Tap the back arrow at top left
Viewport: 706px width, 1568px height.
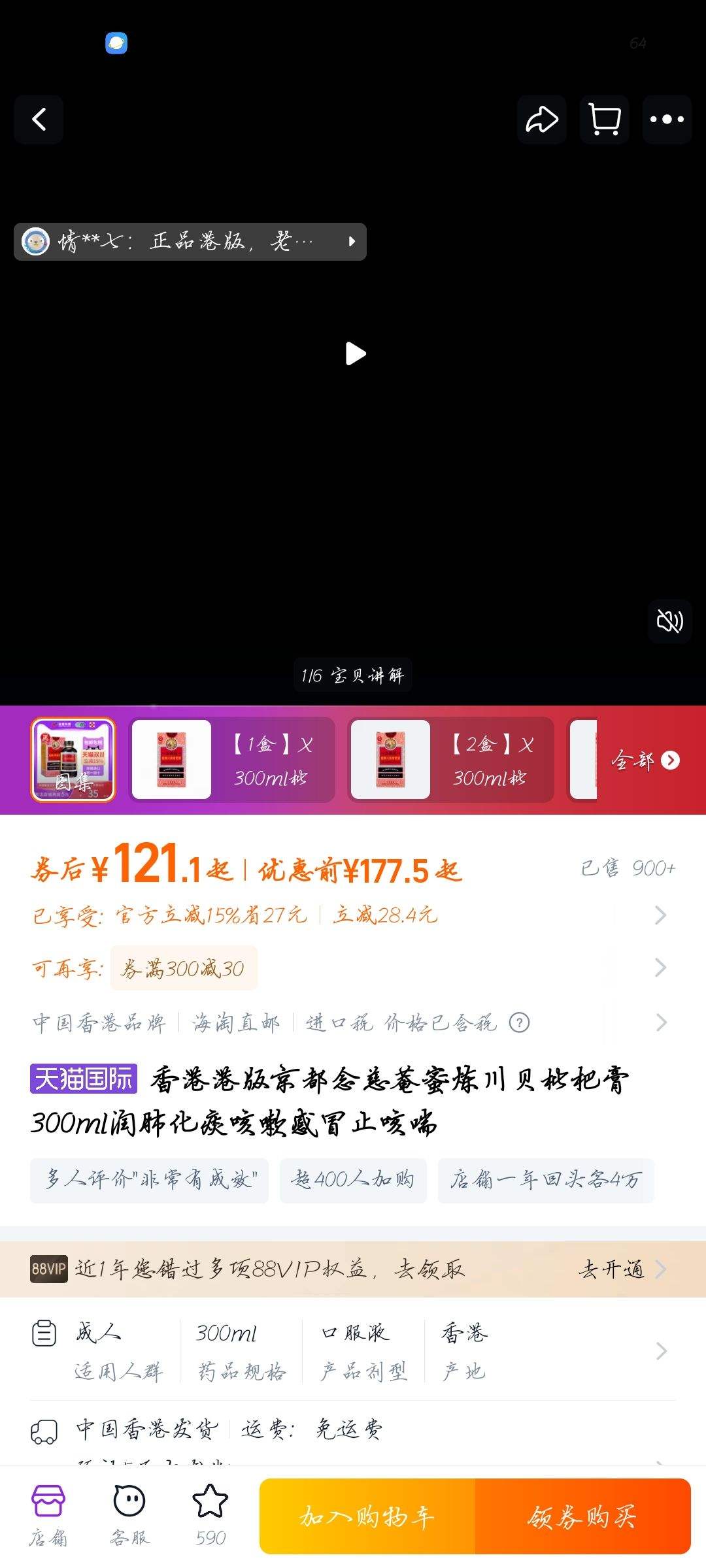38,120
